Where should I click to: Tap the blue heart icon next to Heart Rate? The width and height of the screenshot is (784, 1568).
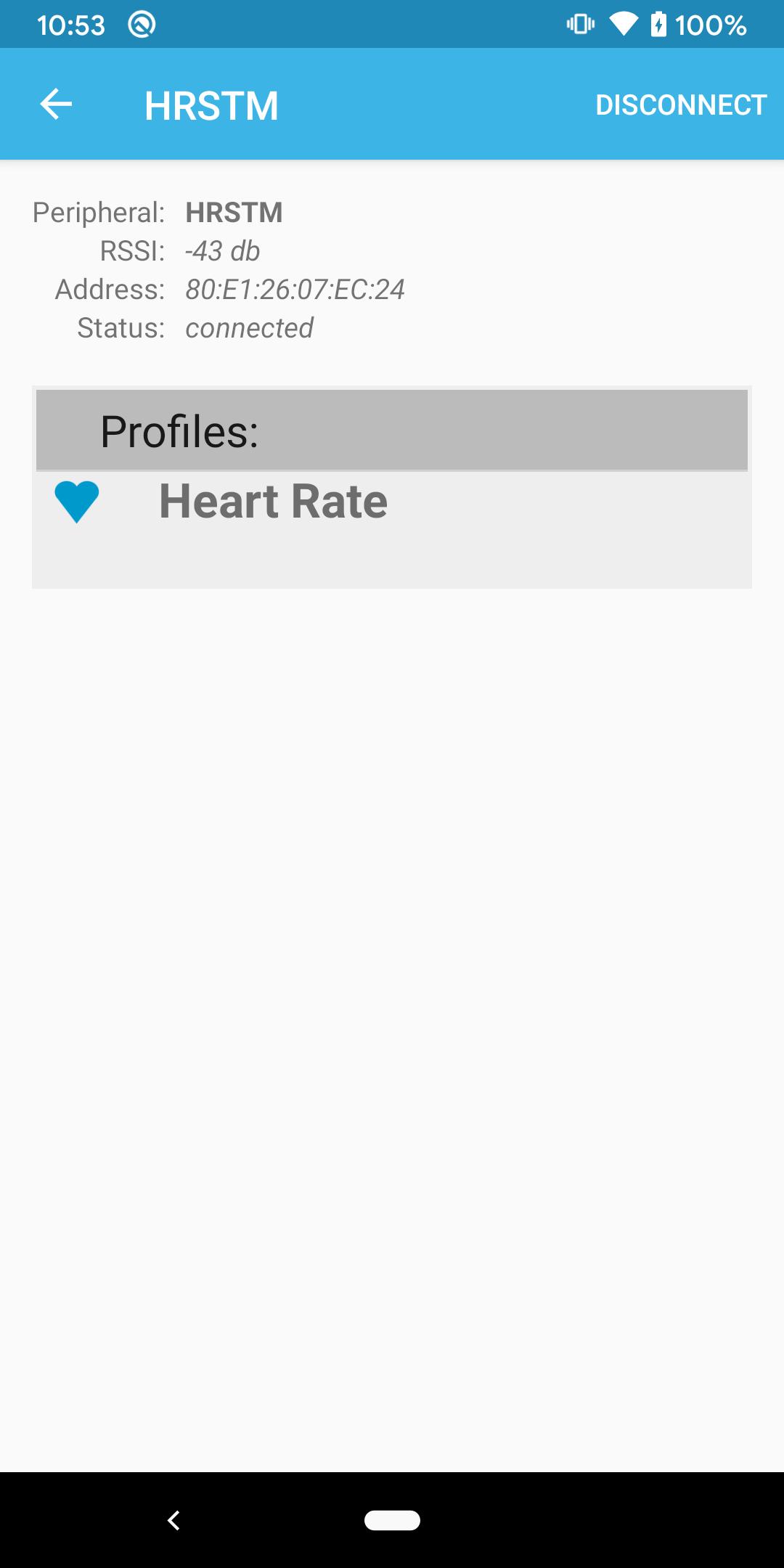(x=78, y=501)
